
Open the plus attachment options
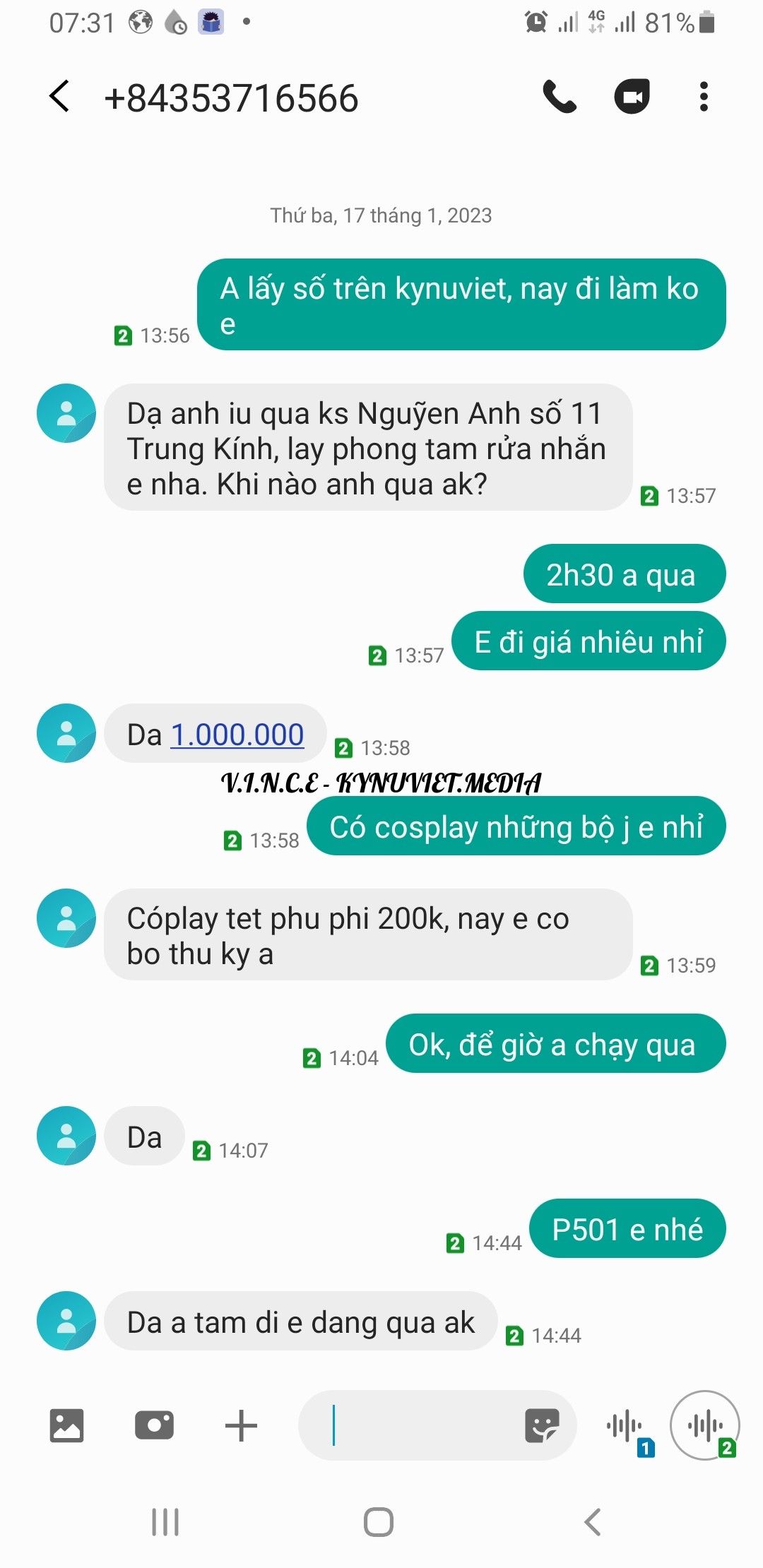pyautogui.click(x=241, y=1425)
